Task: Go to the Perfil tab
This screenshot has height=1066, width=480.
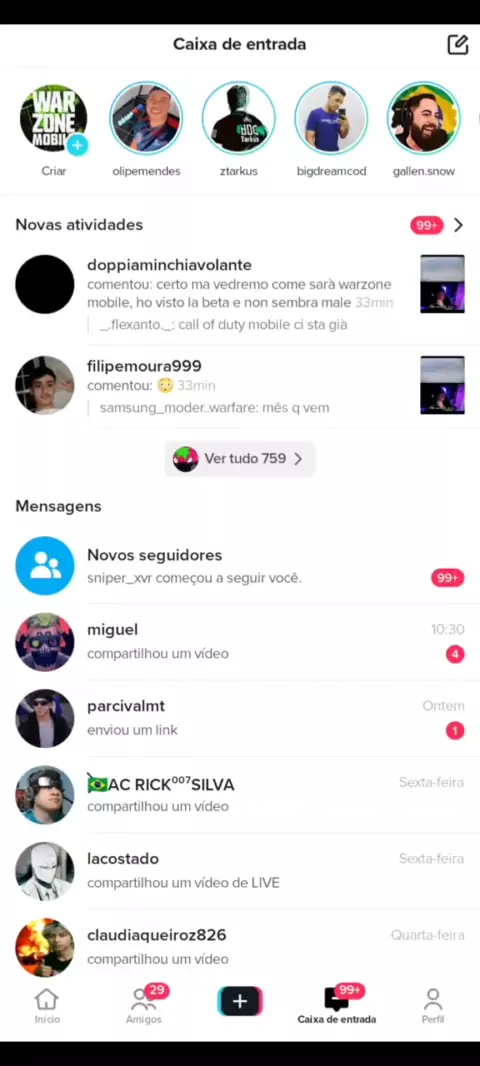Action: tap(432, 1005)
